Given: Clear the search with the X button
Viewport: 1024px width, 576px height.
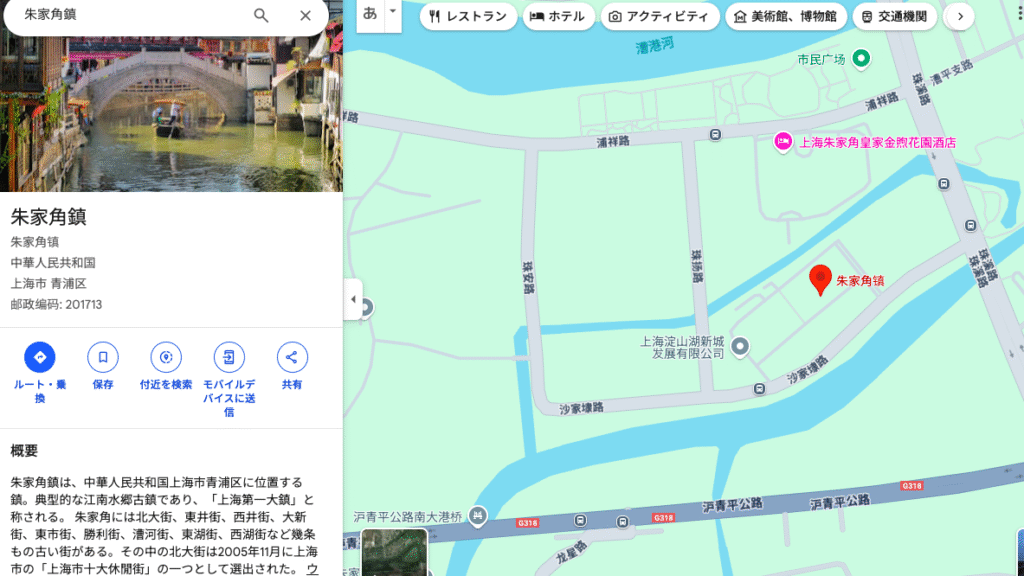Looking at the screenshot, I should tap(305, 15).
